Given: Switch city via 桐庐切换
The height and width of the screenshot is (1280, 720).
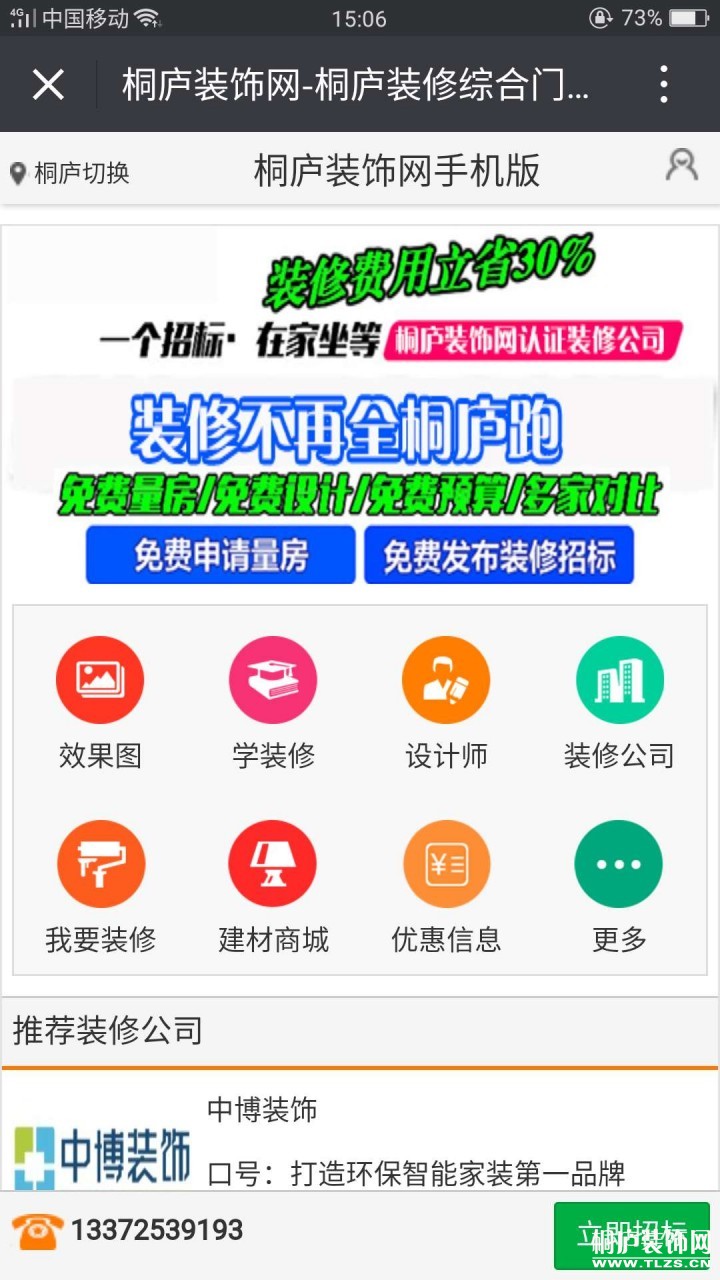Looking at the screenshot, I should point(70,173).
